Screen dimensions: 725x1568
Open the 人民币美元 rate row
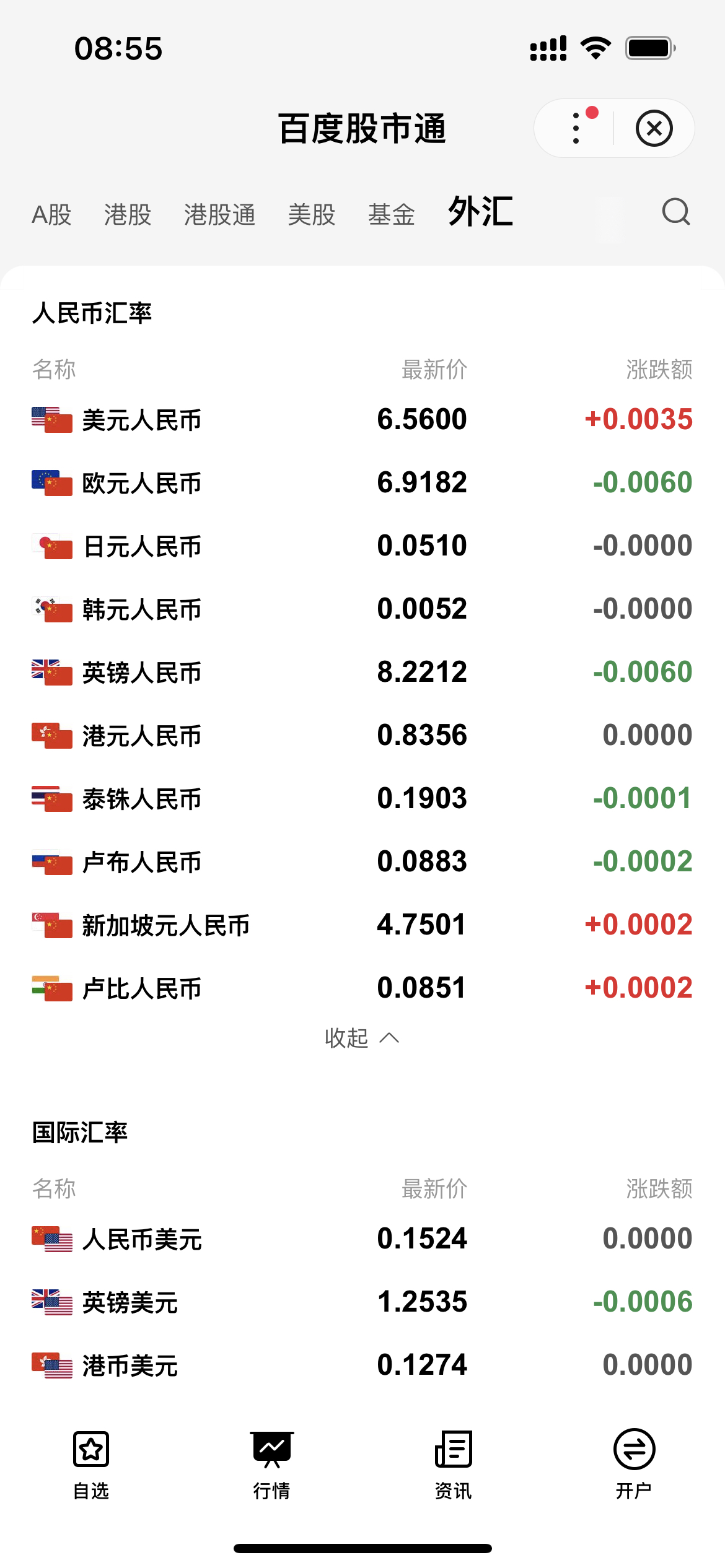[362, 1239]
